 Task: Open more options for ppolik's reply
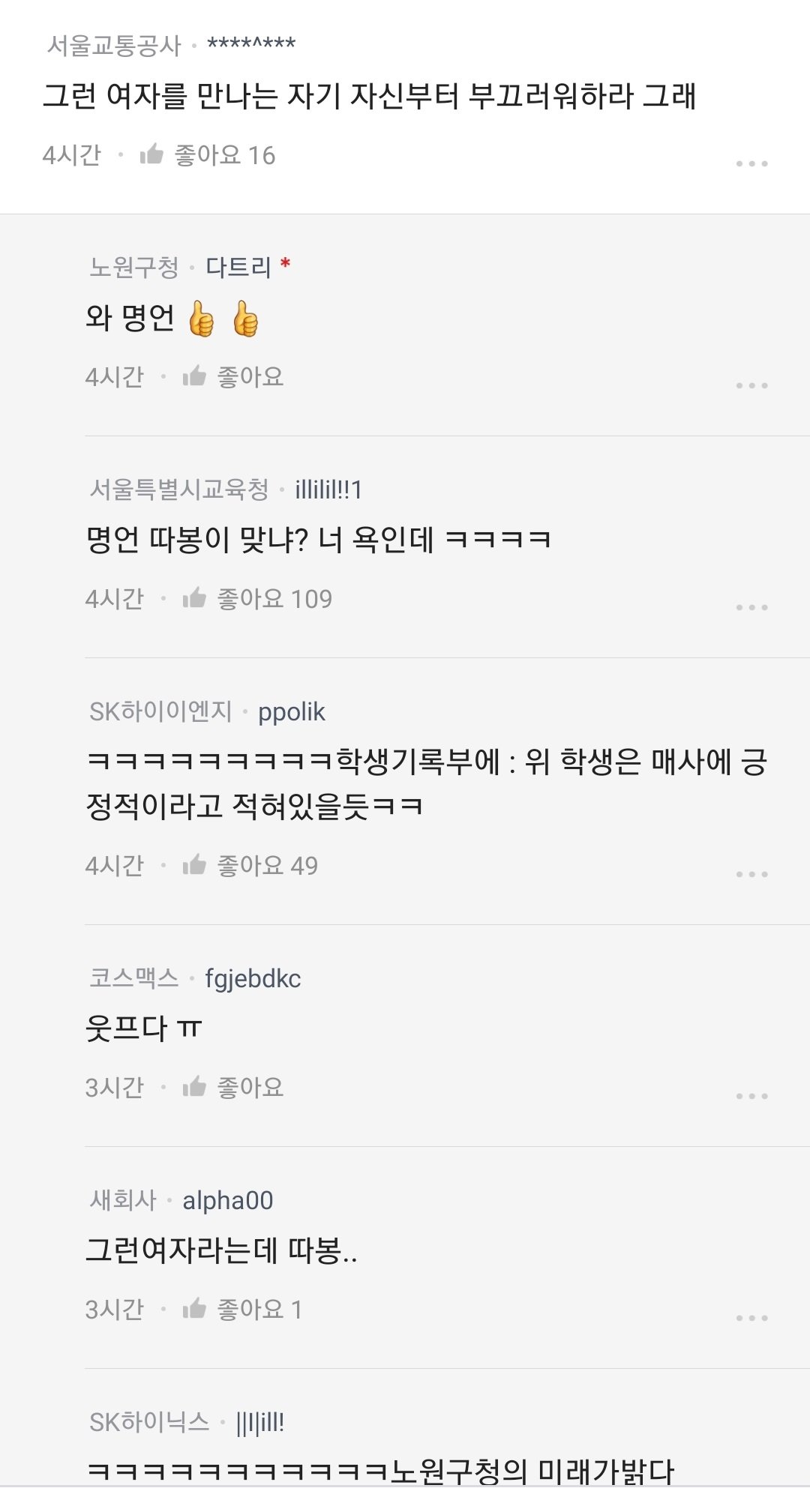coord(751,874)
